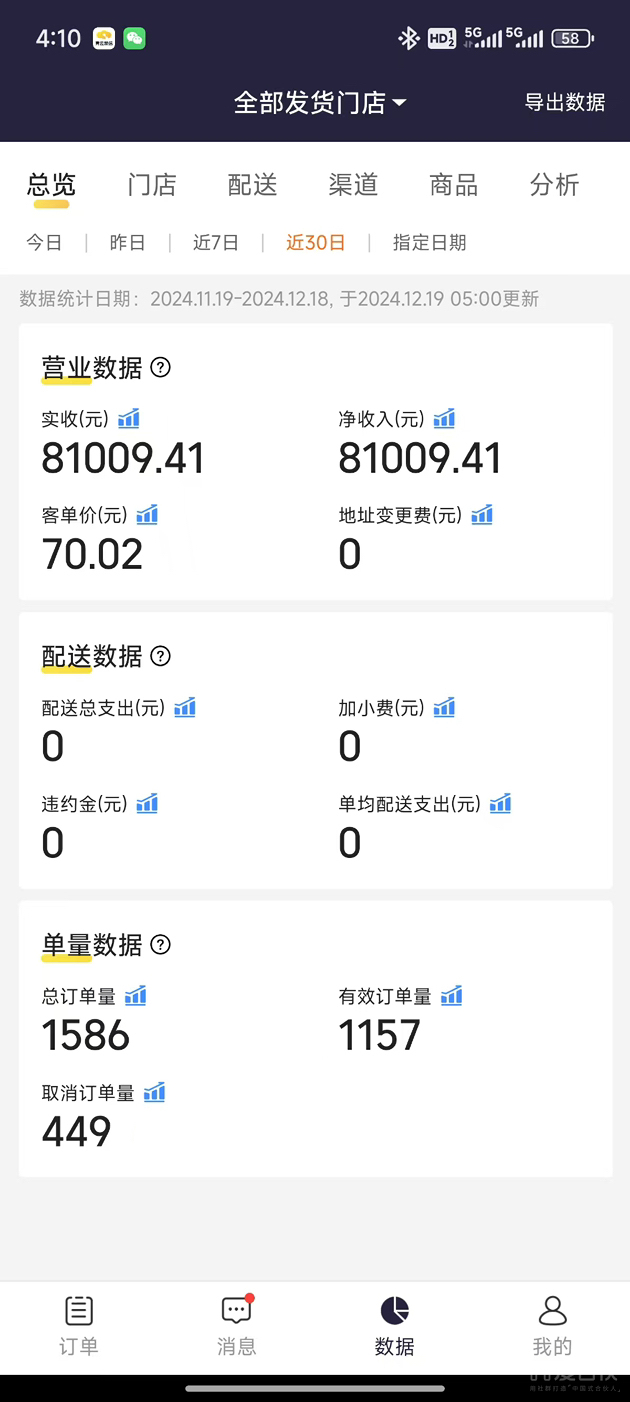The height and width of the screenshot is (1402, 630).
Task: Open the 订单 bottom navigation tab
Action: (79, 1326)
